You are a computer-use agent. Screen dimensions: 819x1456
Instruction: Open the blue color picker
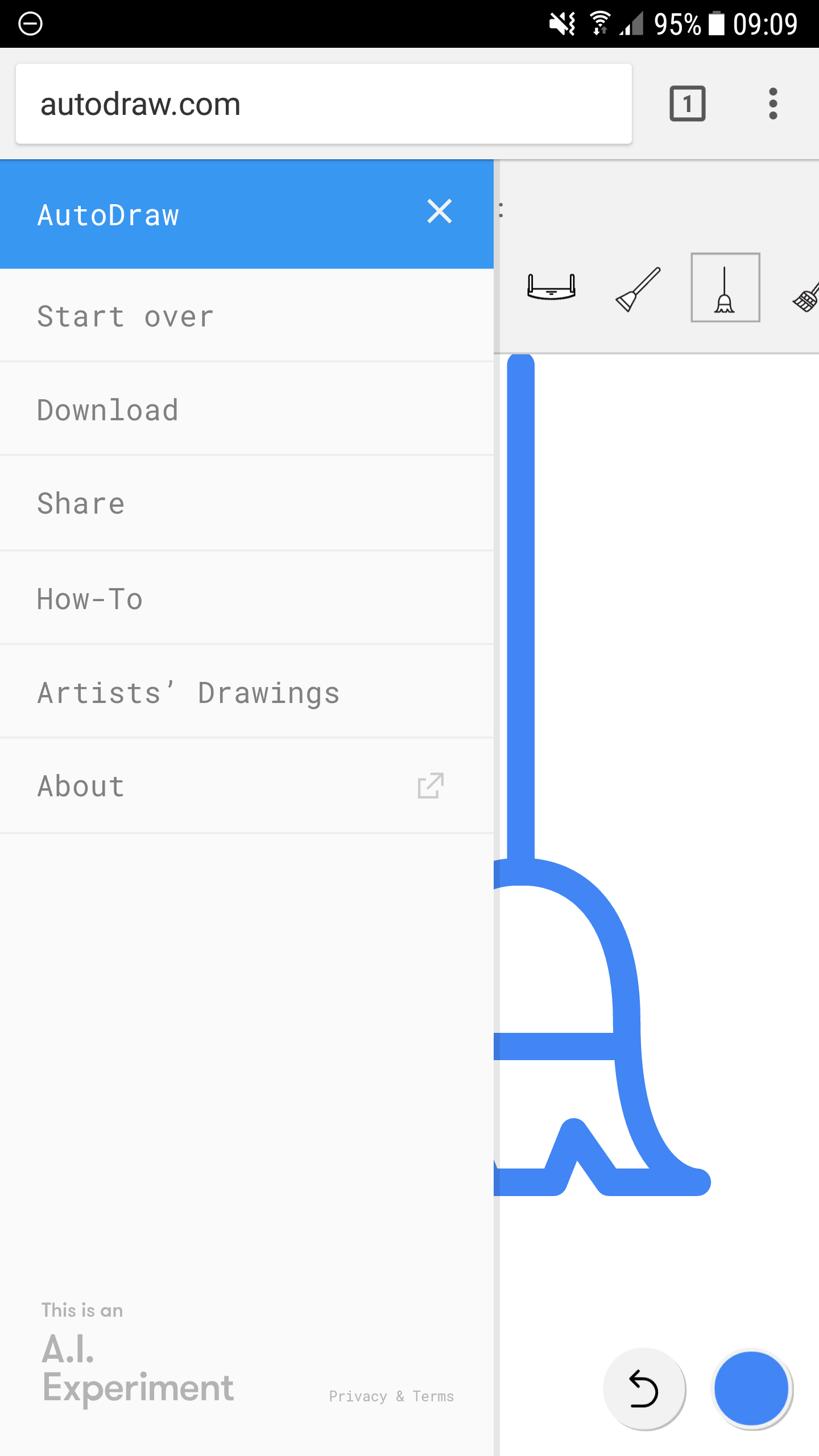[752, 1388]
